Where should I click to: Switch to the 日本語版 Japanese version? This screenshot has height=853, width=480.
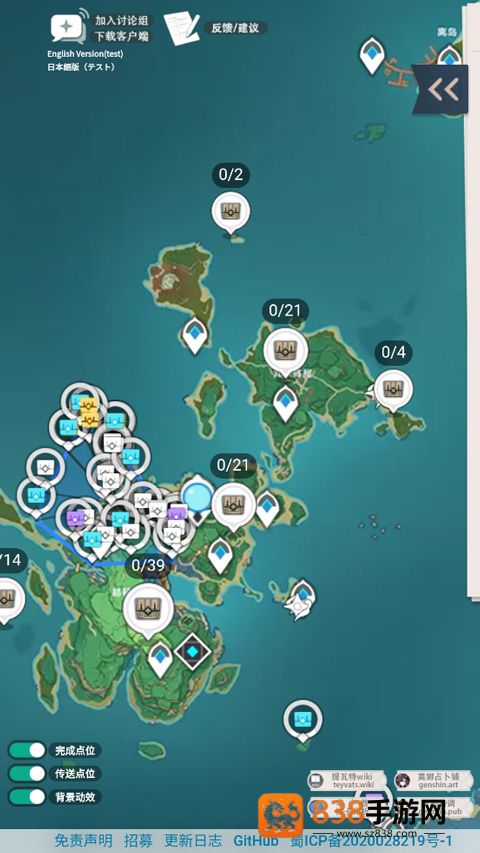(81, 67)
